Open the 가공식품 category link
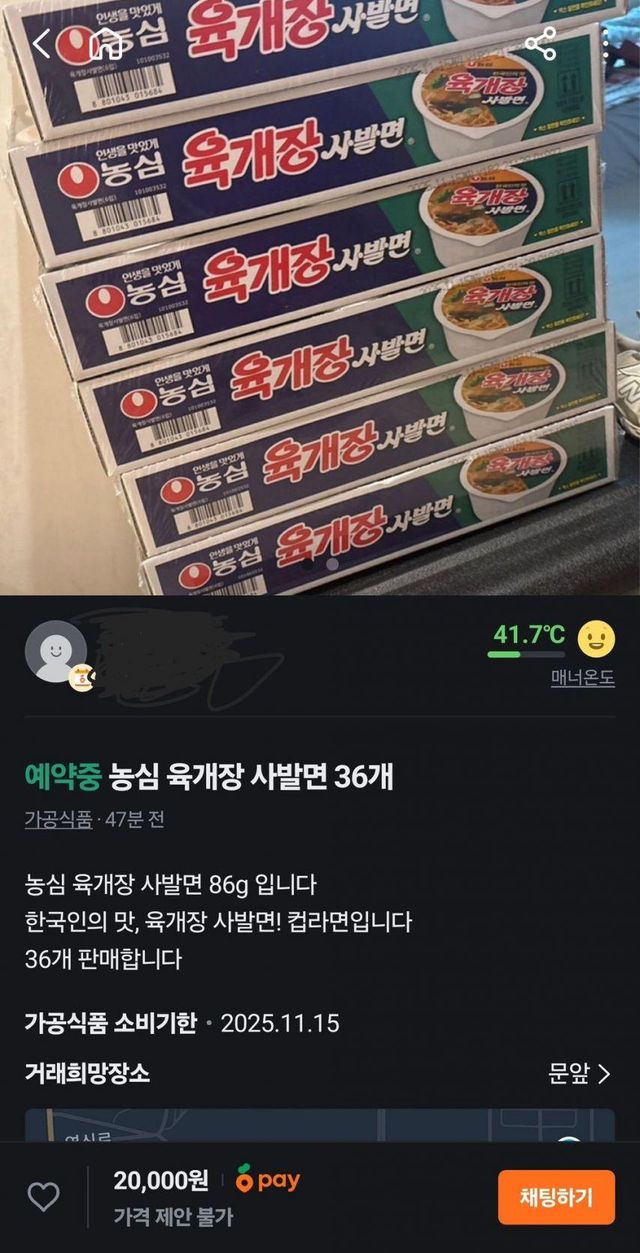Viewport: 640px width, 1253px height. point(58,820)
